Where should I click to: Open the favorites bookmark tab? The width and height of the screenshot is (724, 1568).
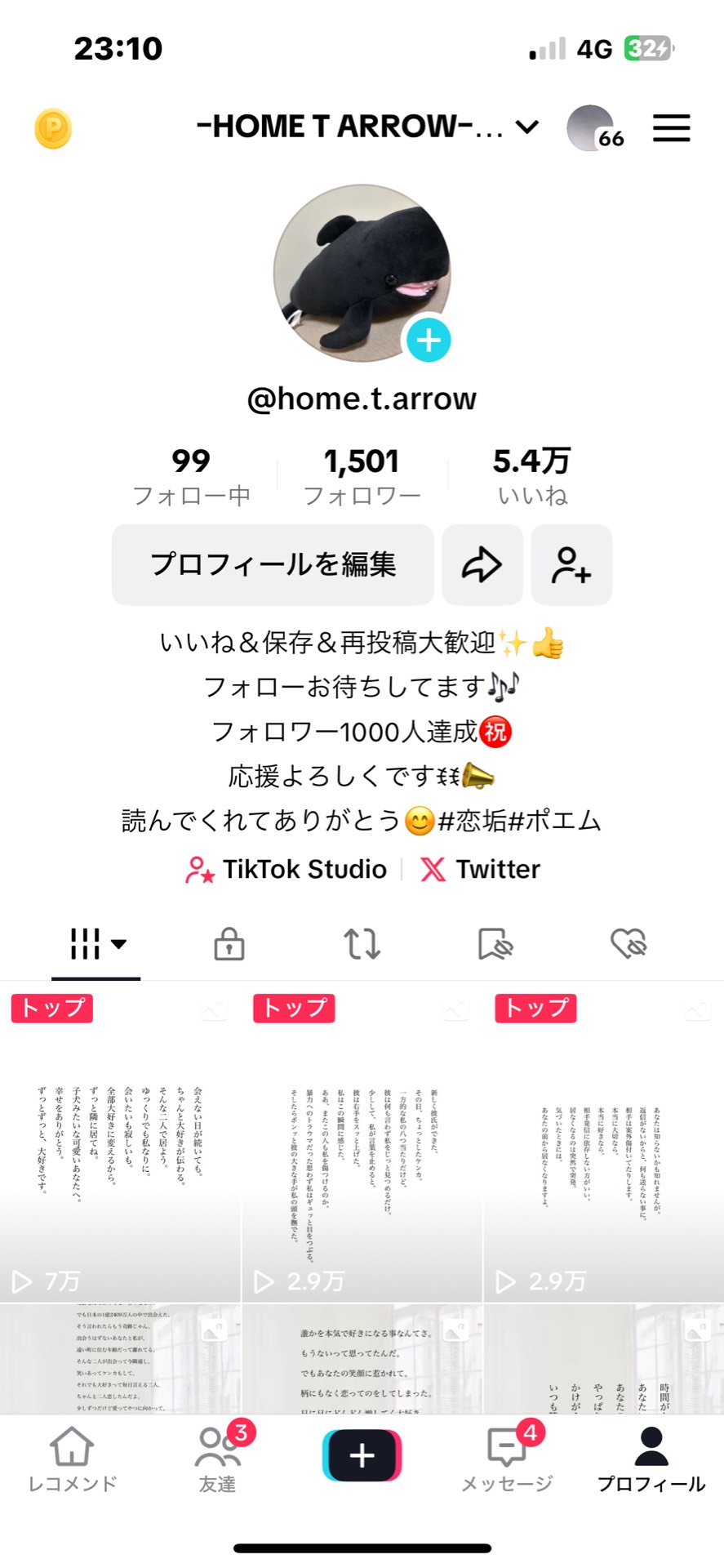[495, 944]
